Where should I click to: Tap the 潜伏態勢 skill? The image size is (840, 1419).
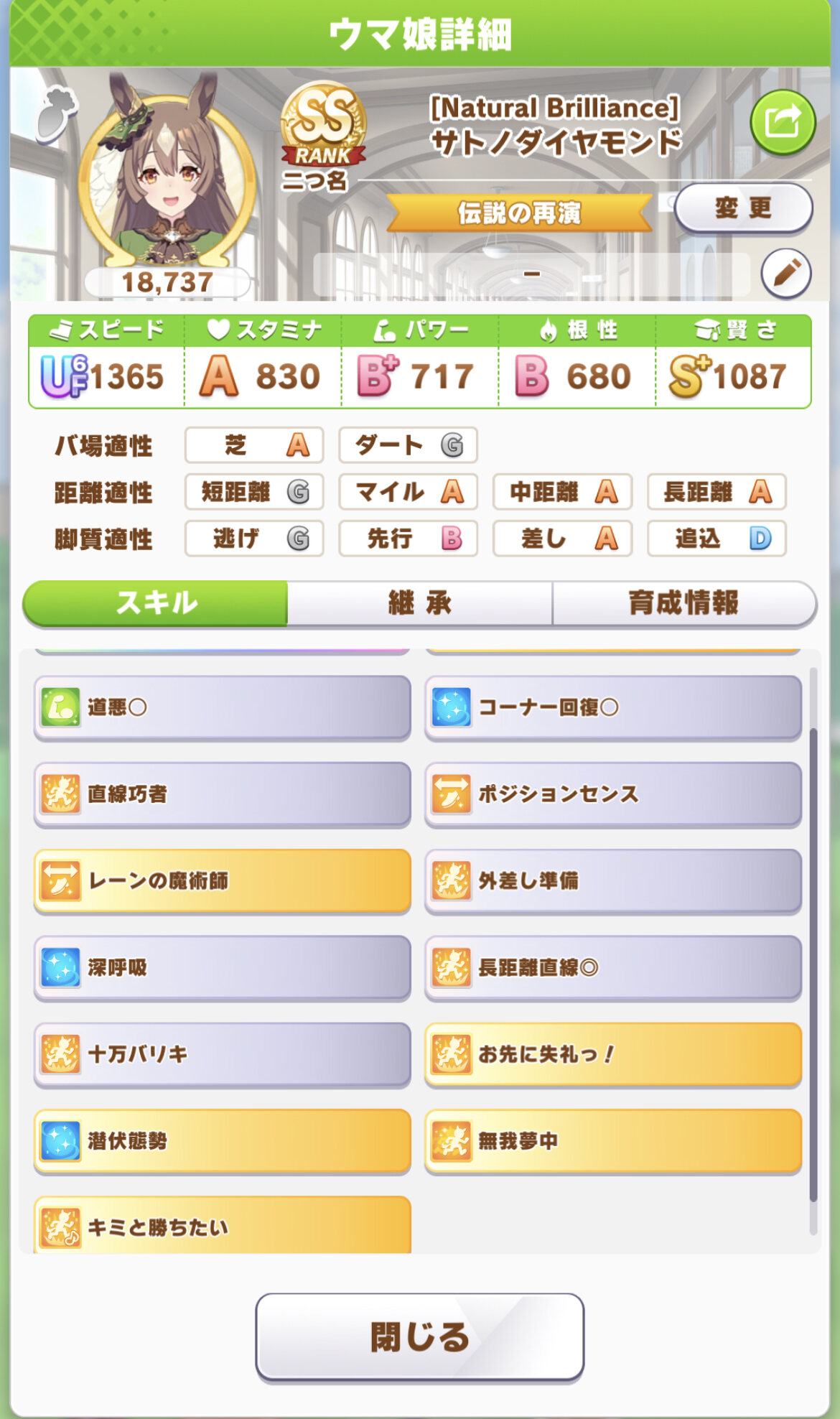(x=222, y=1141)
